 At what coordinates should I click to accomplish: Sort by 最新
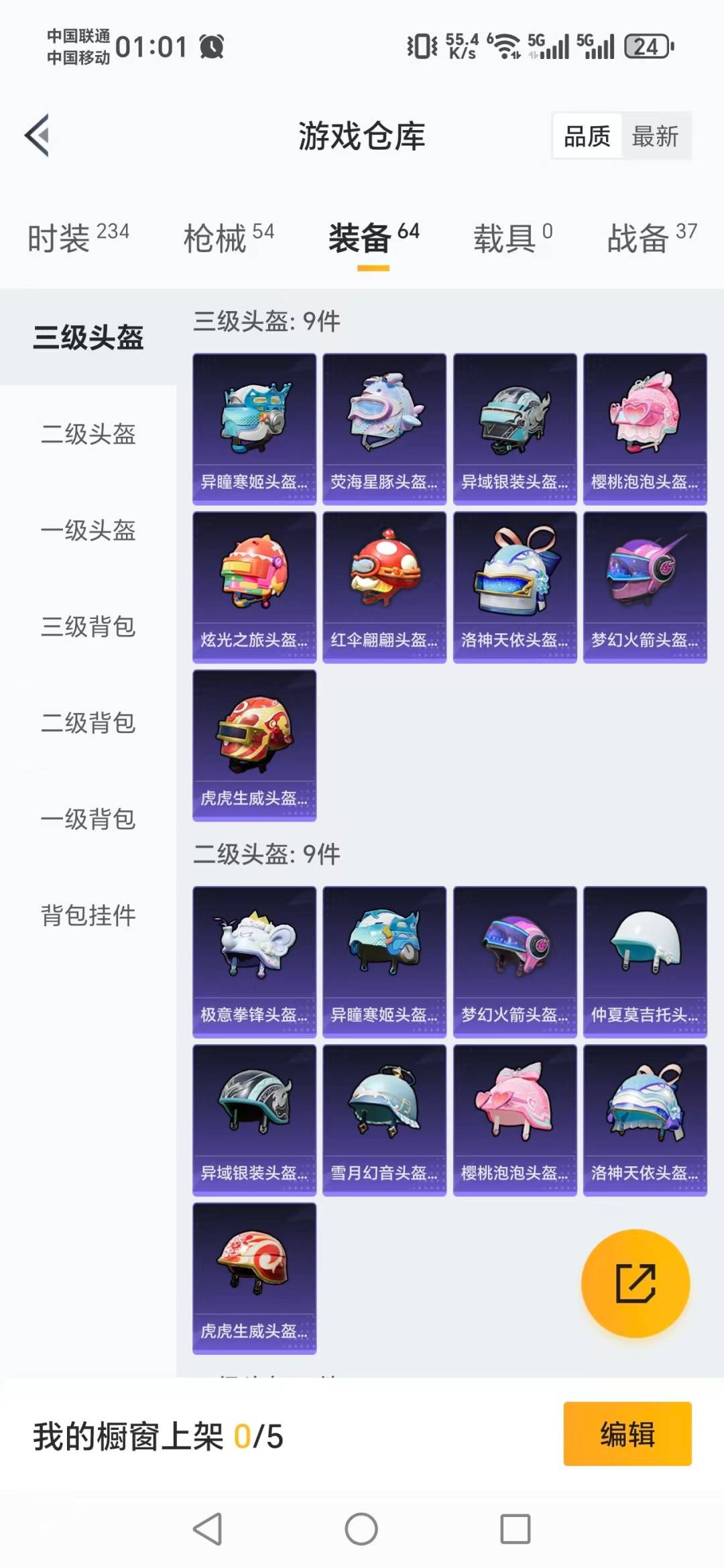(x=655, y=136)
